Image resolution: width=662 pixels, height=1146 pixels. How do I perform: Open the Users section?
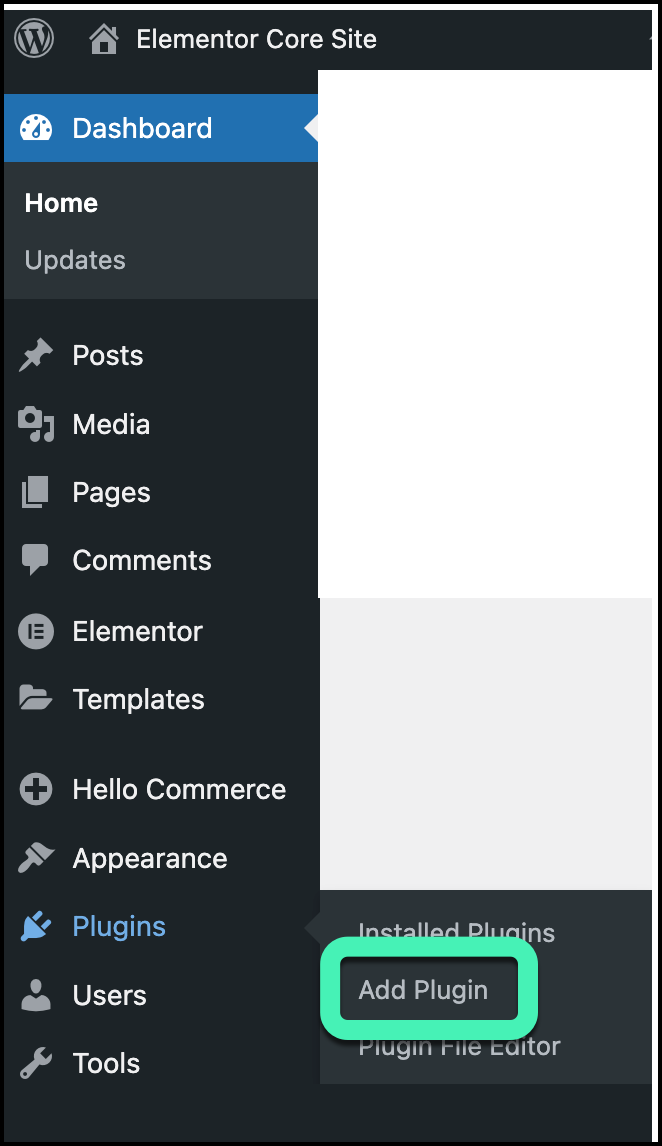pyautogui.click(x=109, y=995)
